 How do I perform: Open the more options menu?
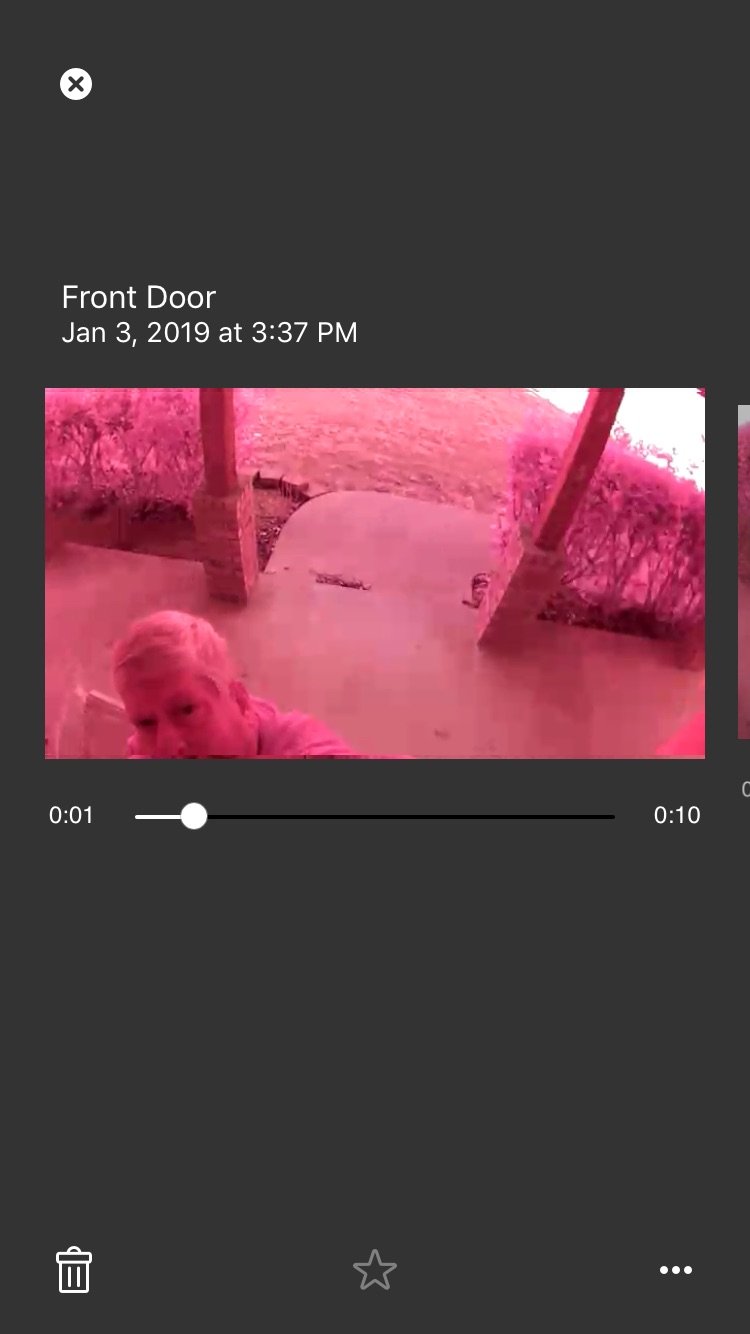click(x=676, y=1270)
